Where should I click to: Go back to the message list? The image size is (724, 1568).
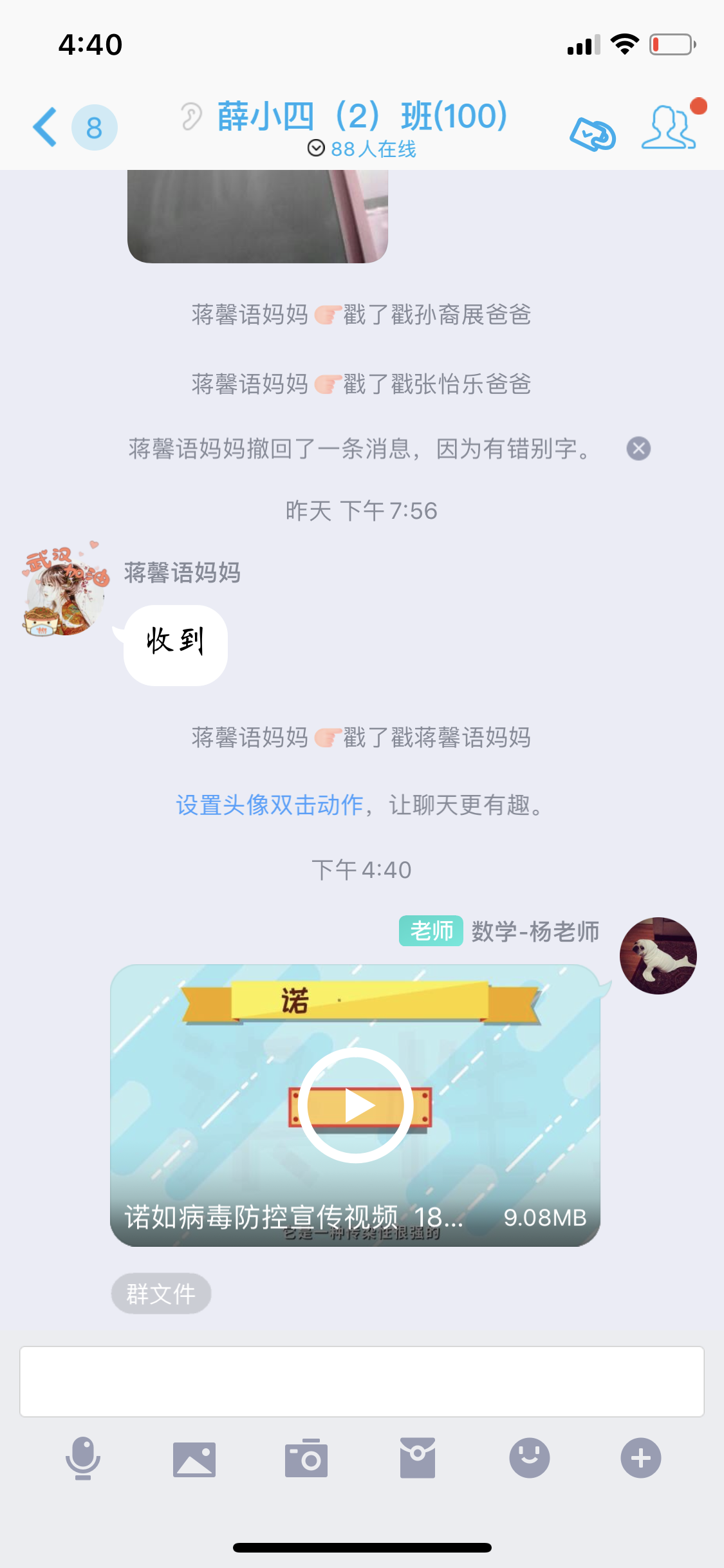click(45, 127)
